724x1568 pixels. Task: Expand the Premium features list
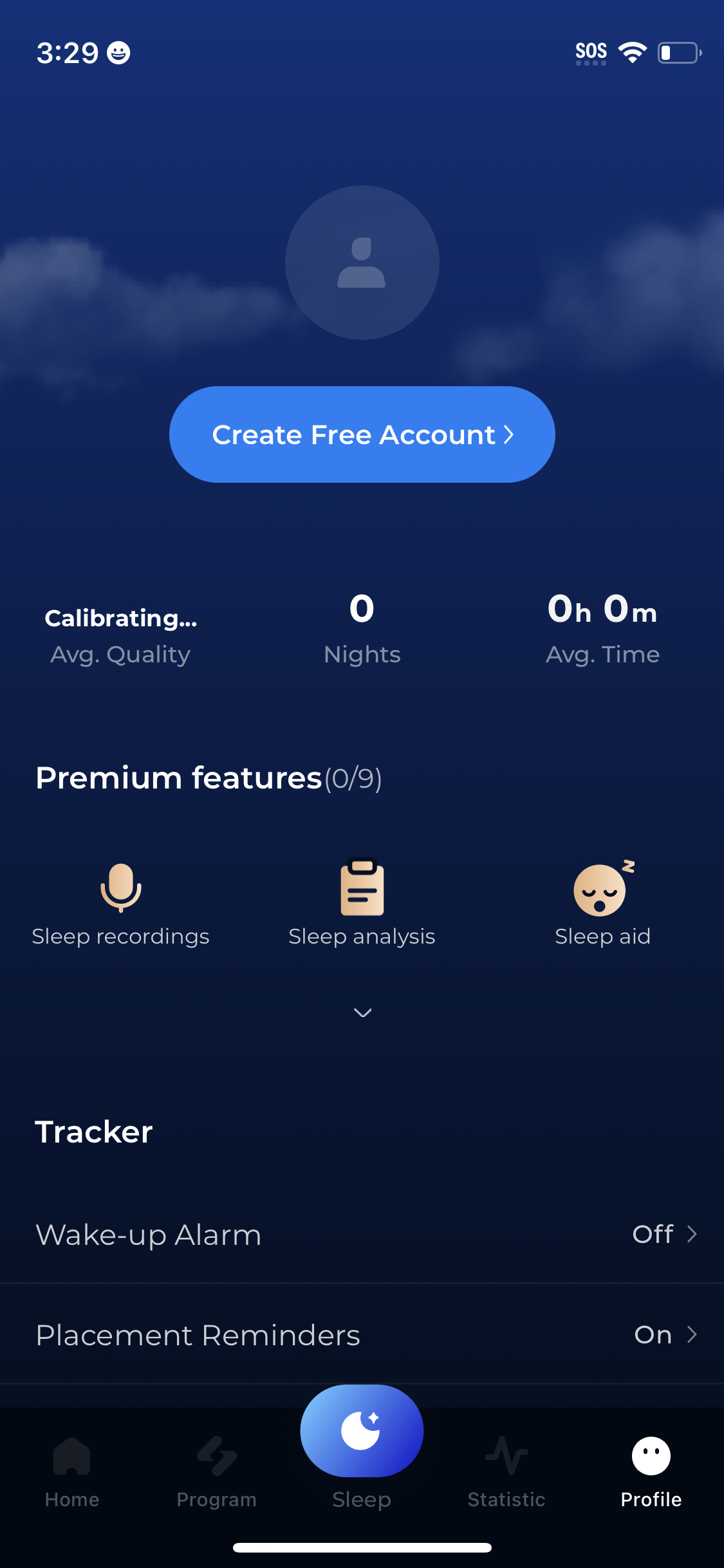pyautogui.click(x=362, y=1013)
